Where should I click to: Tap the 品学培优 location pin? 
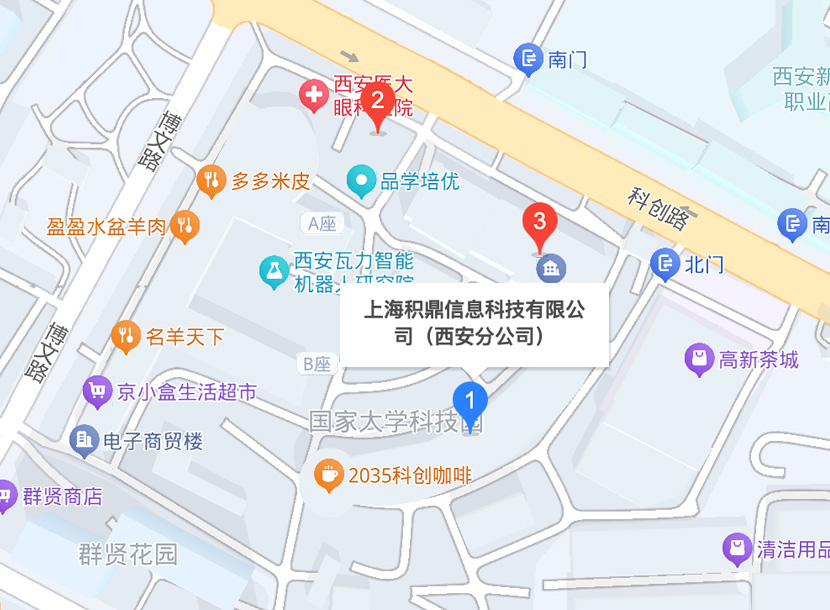(x=360, y=182)
